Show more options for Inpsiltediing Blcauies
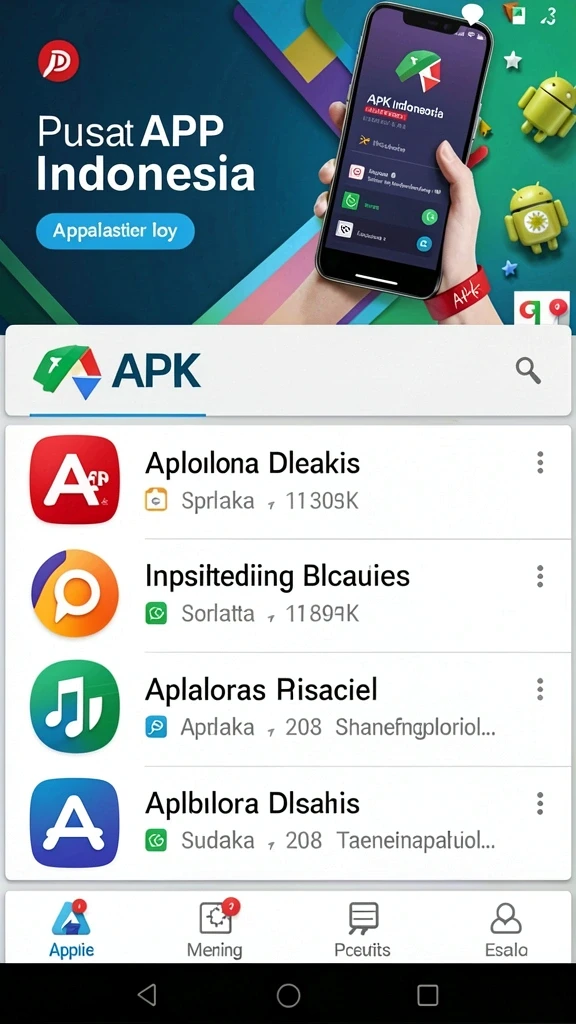 [x=540, y=576]
